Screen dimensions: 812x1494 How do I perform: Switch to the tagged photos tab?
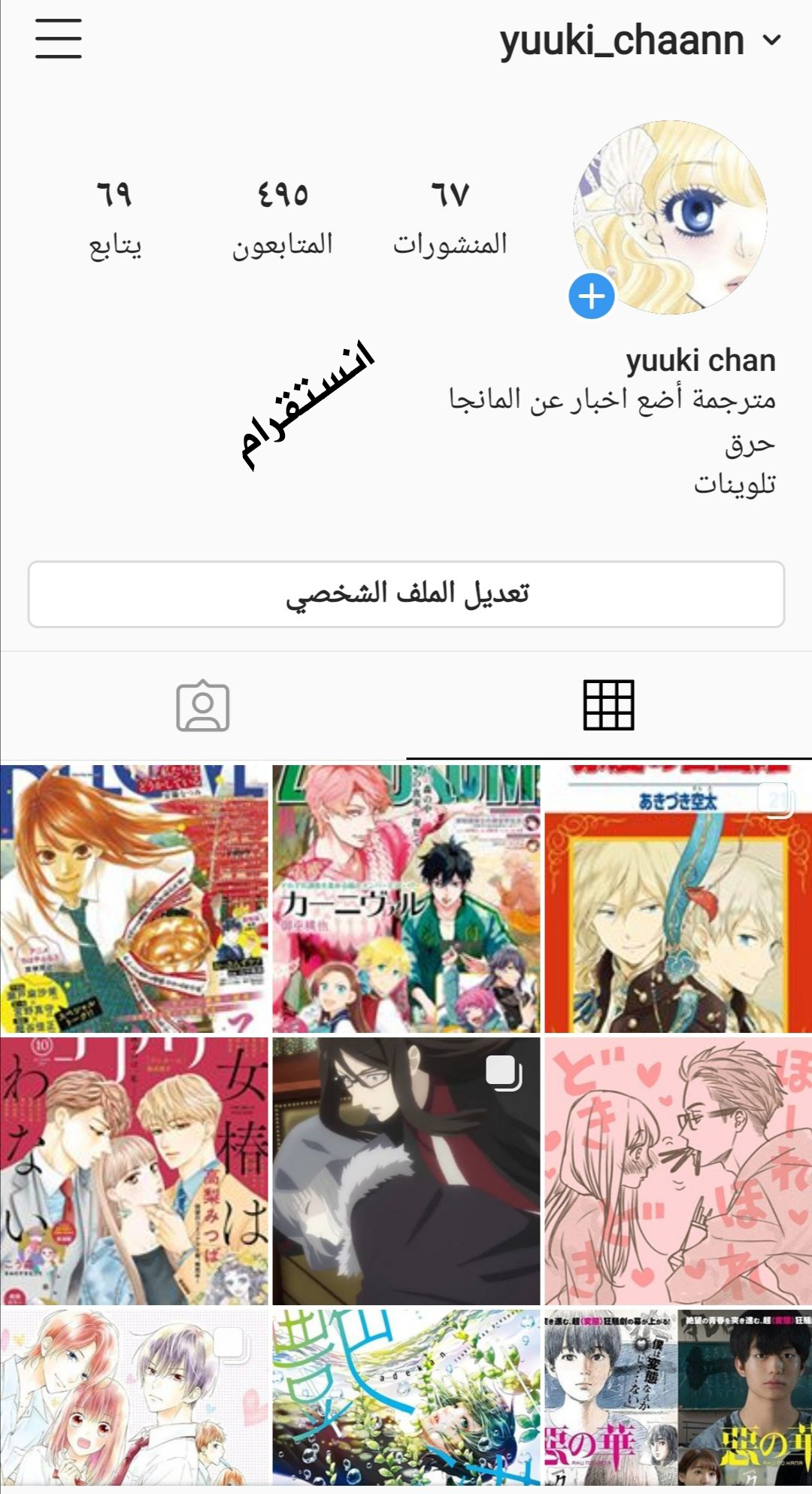point(203,706)
